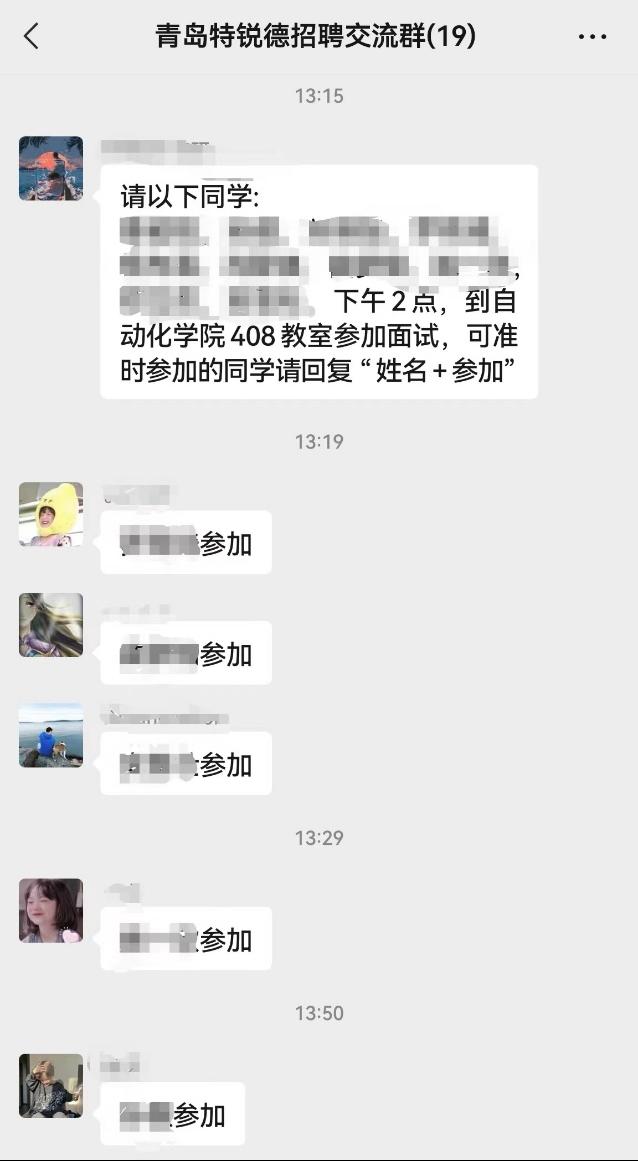The height and width of the screenshot is (1161, 638).
Task: Tap the avatar of the 13:50 message
Action: pos(51,1085)
